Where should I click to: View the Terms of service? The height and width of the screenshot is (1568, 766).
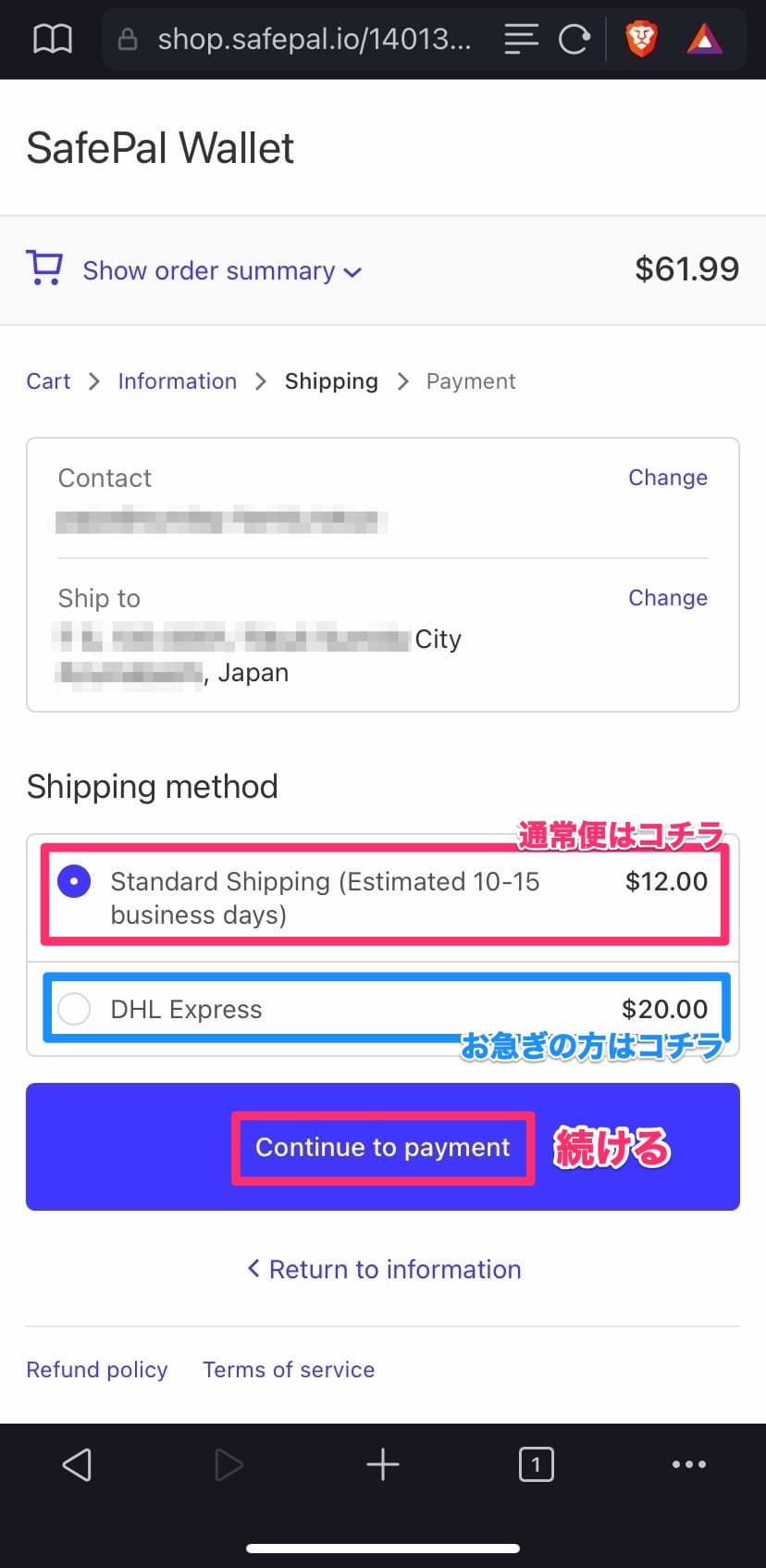coord(289,1370)
